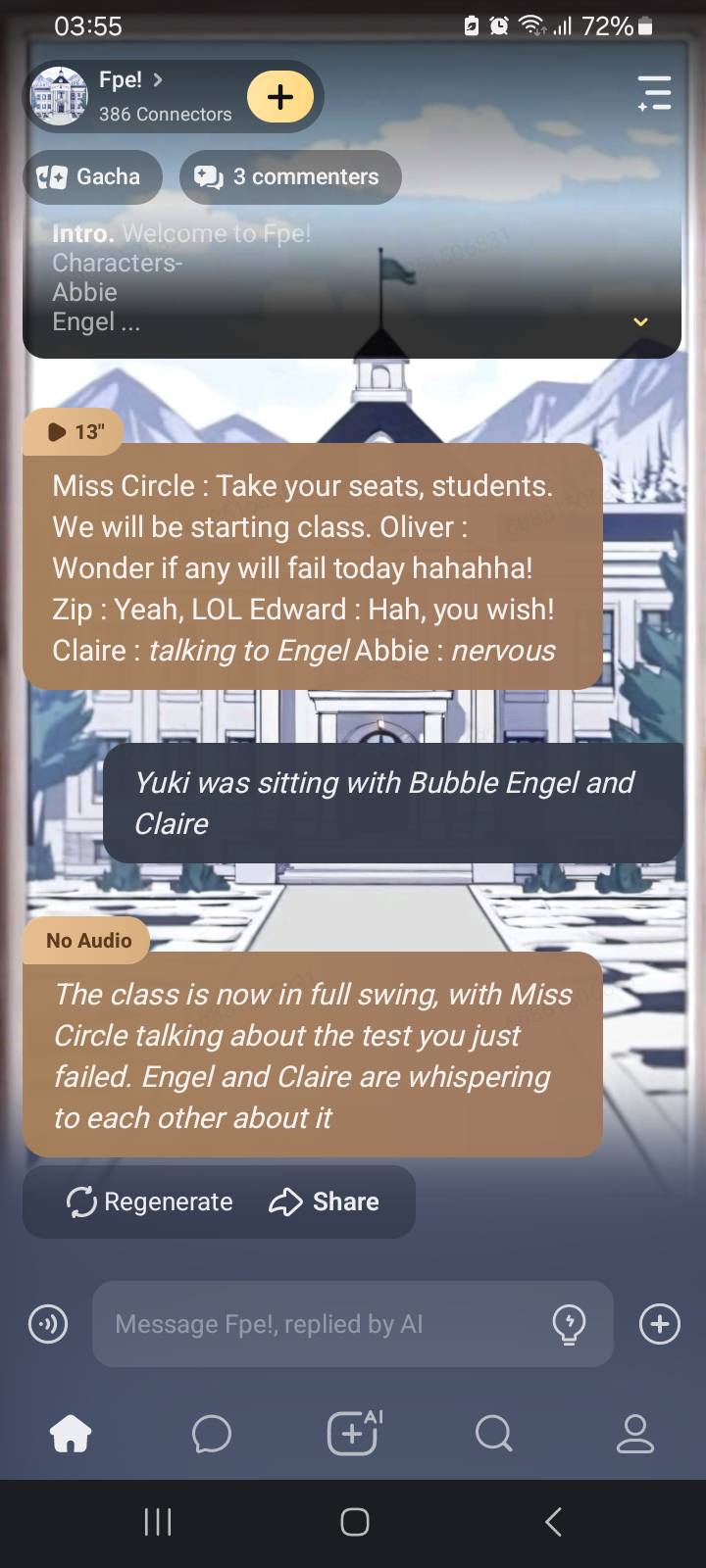Expand the Intro section chevron
The width and height of the screenshot is (706, 1568).
point(640,321)
